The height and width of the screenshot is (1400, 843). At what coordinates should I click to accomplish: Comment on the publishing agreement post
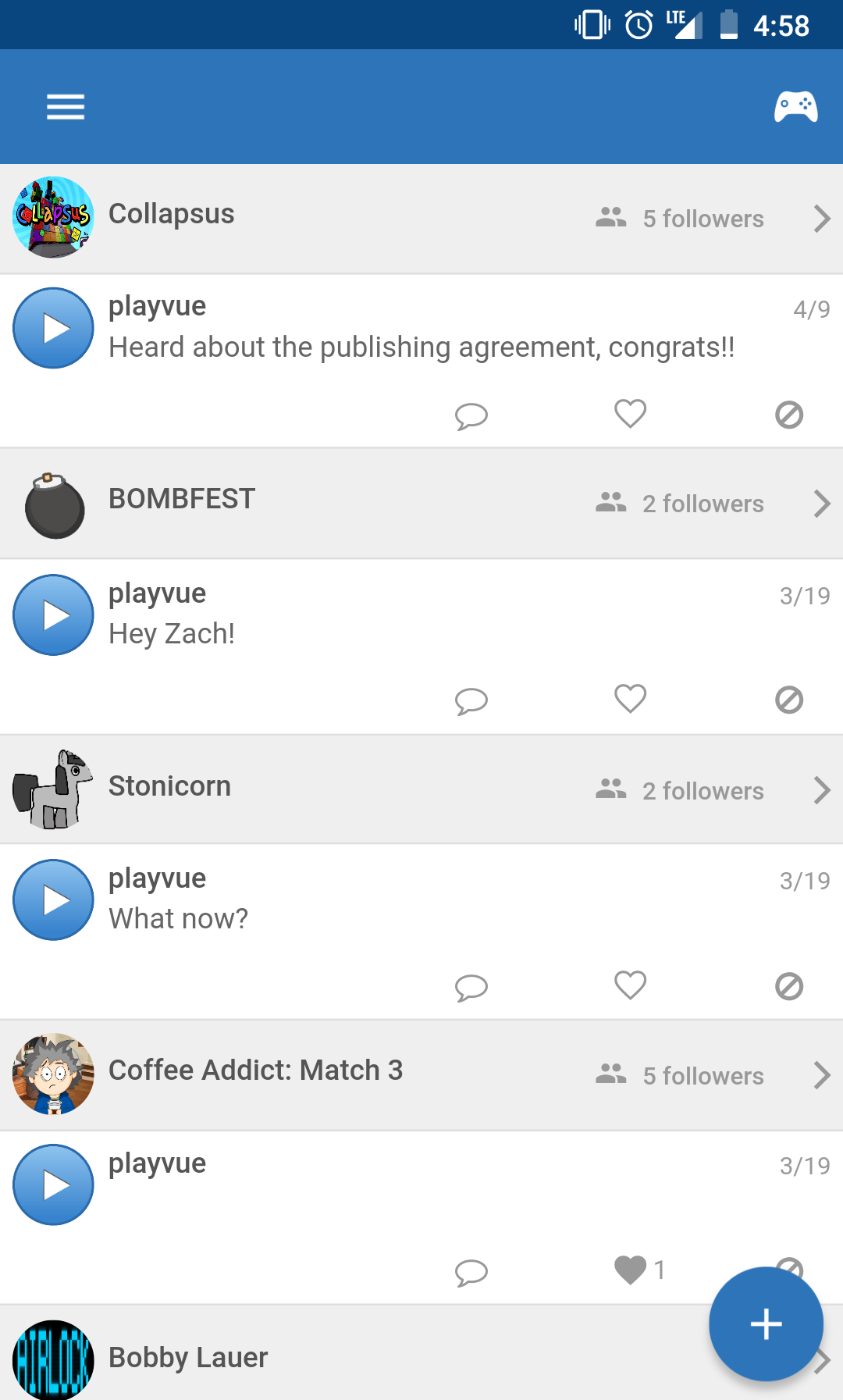click(x=471, y=415)
